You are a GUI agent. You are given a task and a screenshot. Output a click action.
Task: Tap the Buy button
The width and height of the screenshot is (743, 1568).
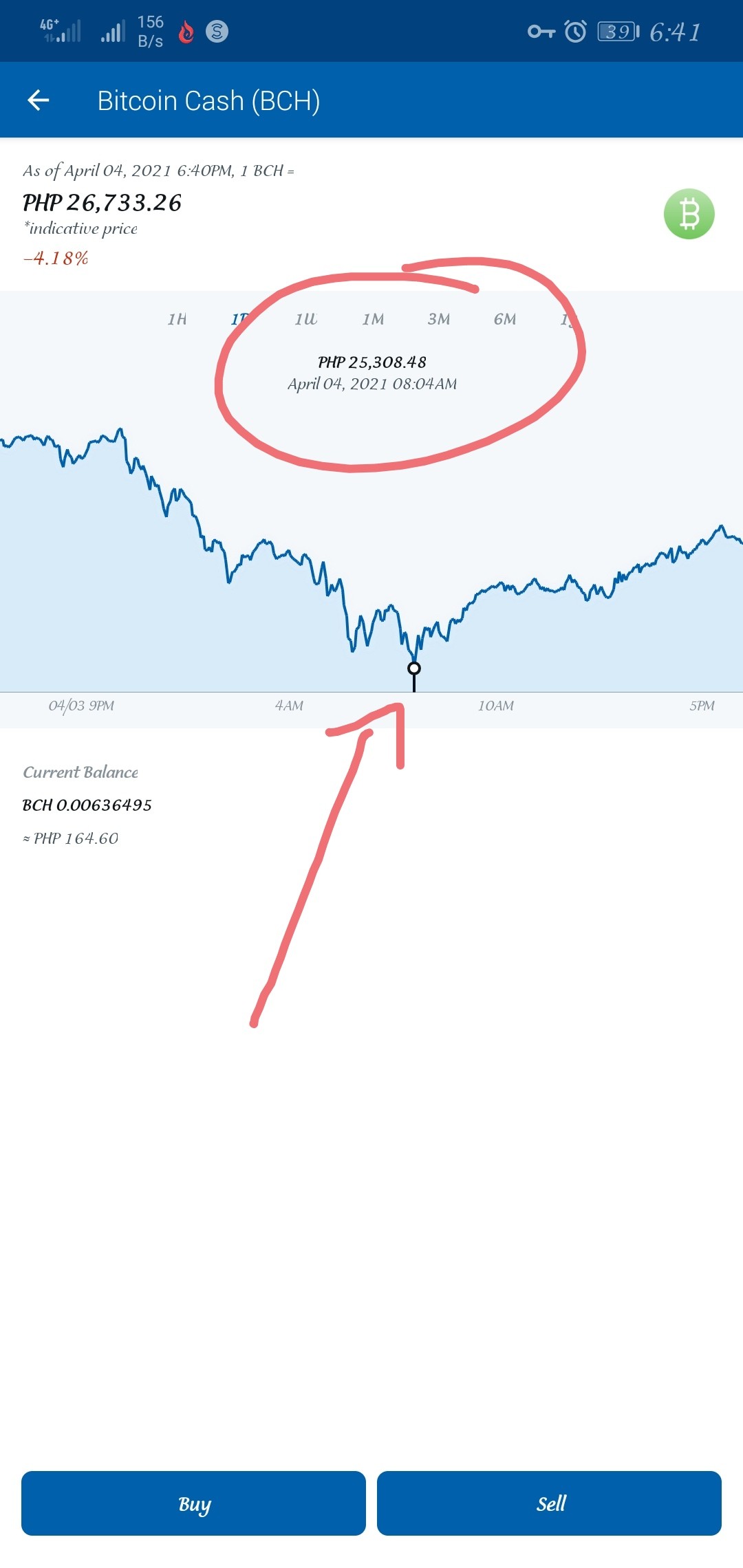193,1503
